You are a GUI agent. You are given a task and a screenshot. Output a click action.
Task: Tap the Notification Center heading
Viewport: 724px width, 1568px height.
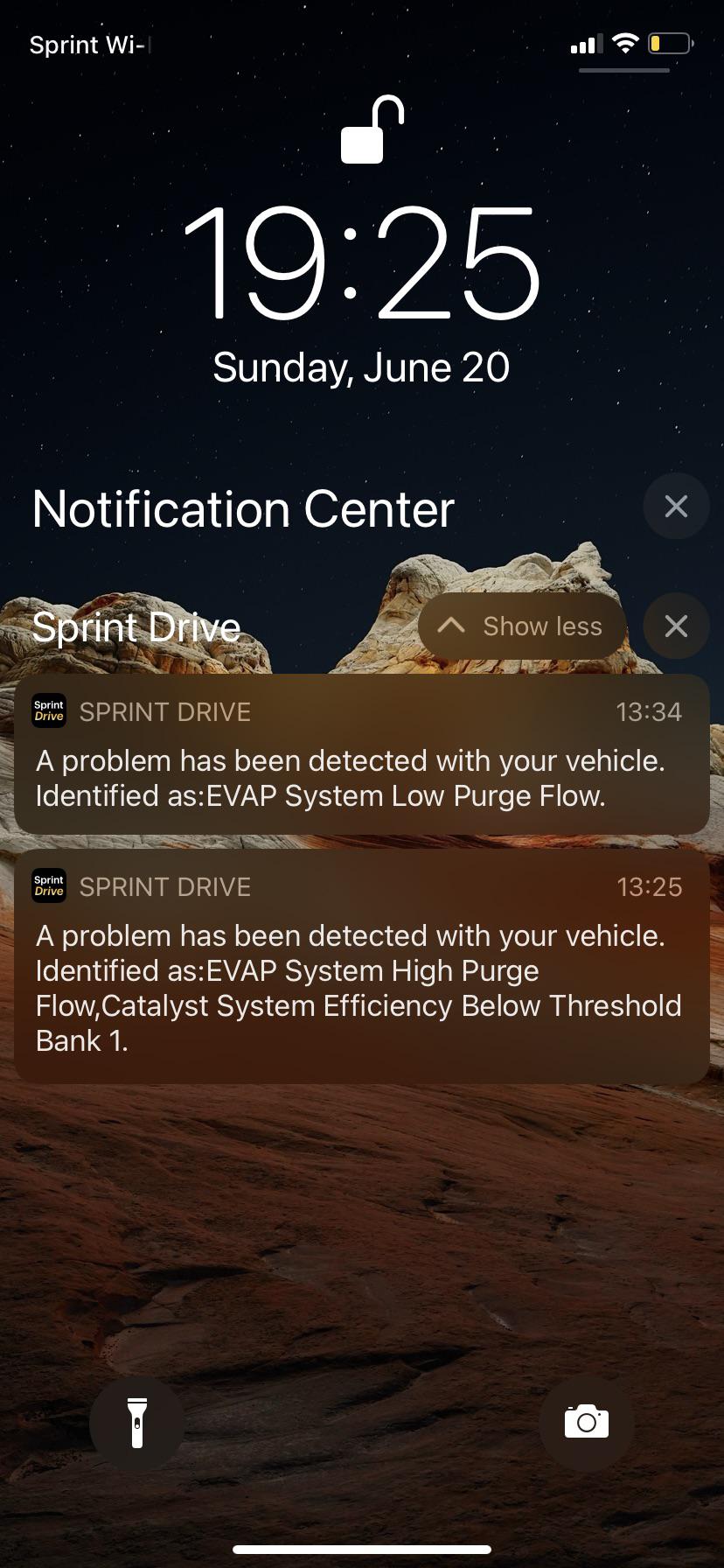[242, 507]
